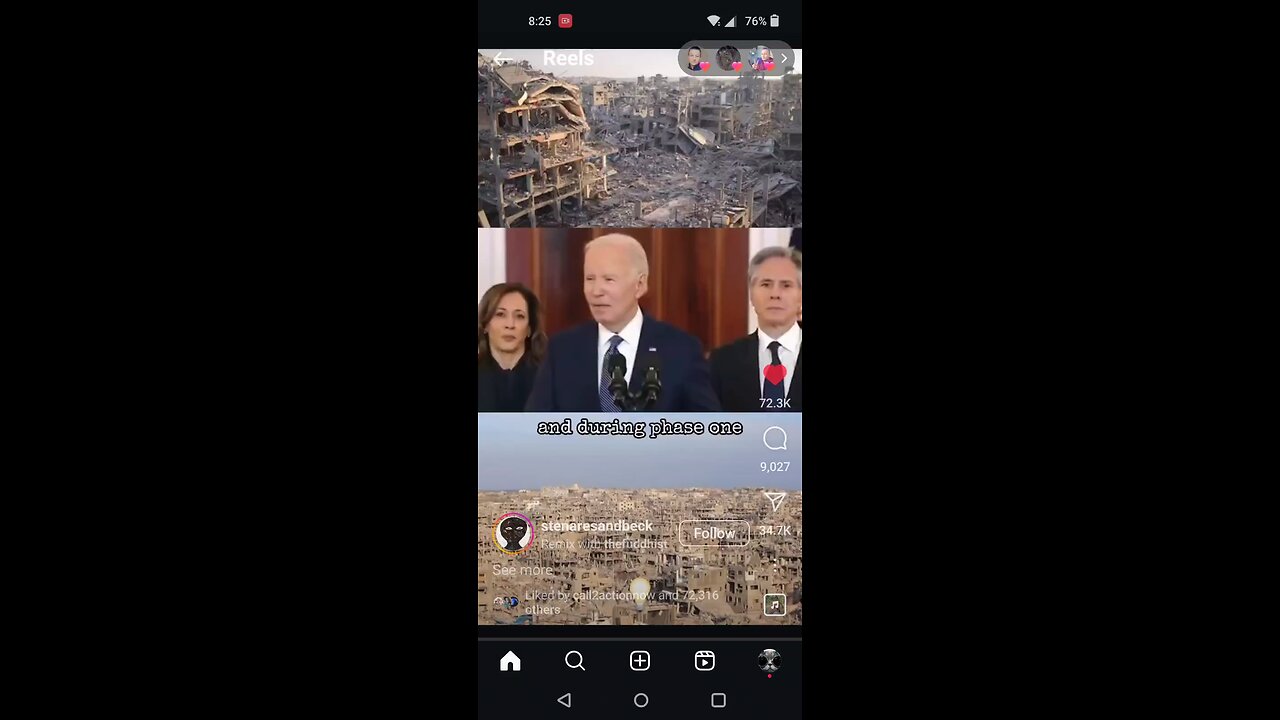Go back from Reels using the arrow
Image resolution: width=1280 pixels, height=720 pixels.
coord(501,59)
